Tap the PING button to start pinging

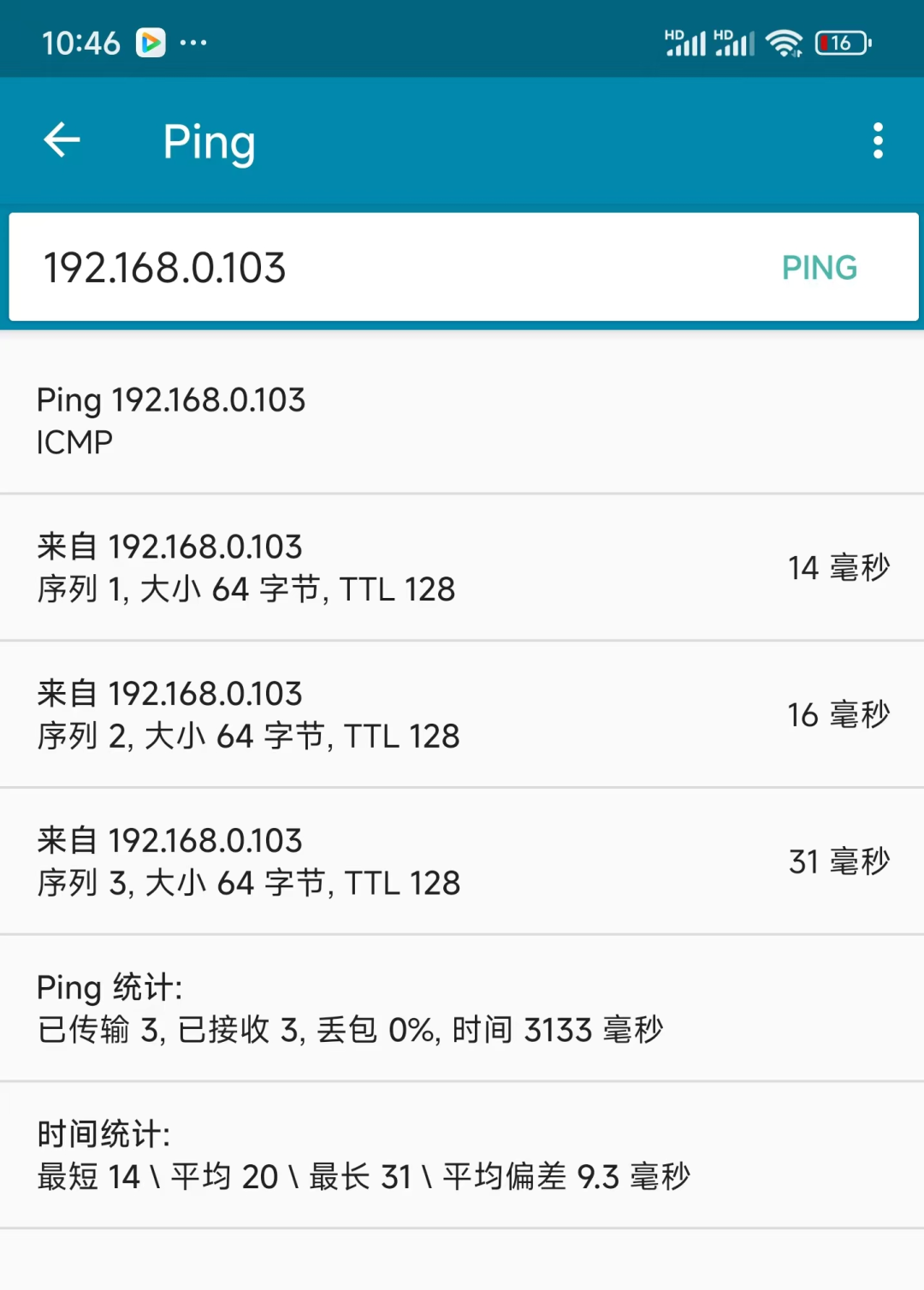point(819,268)
